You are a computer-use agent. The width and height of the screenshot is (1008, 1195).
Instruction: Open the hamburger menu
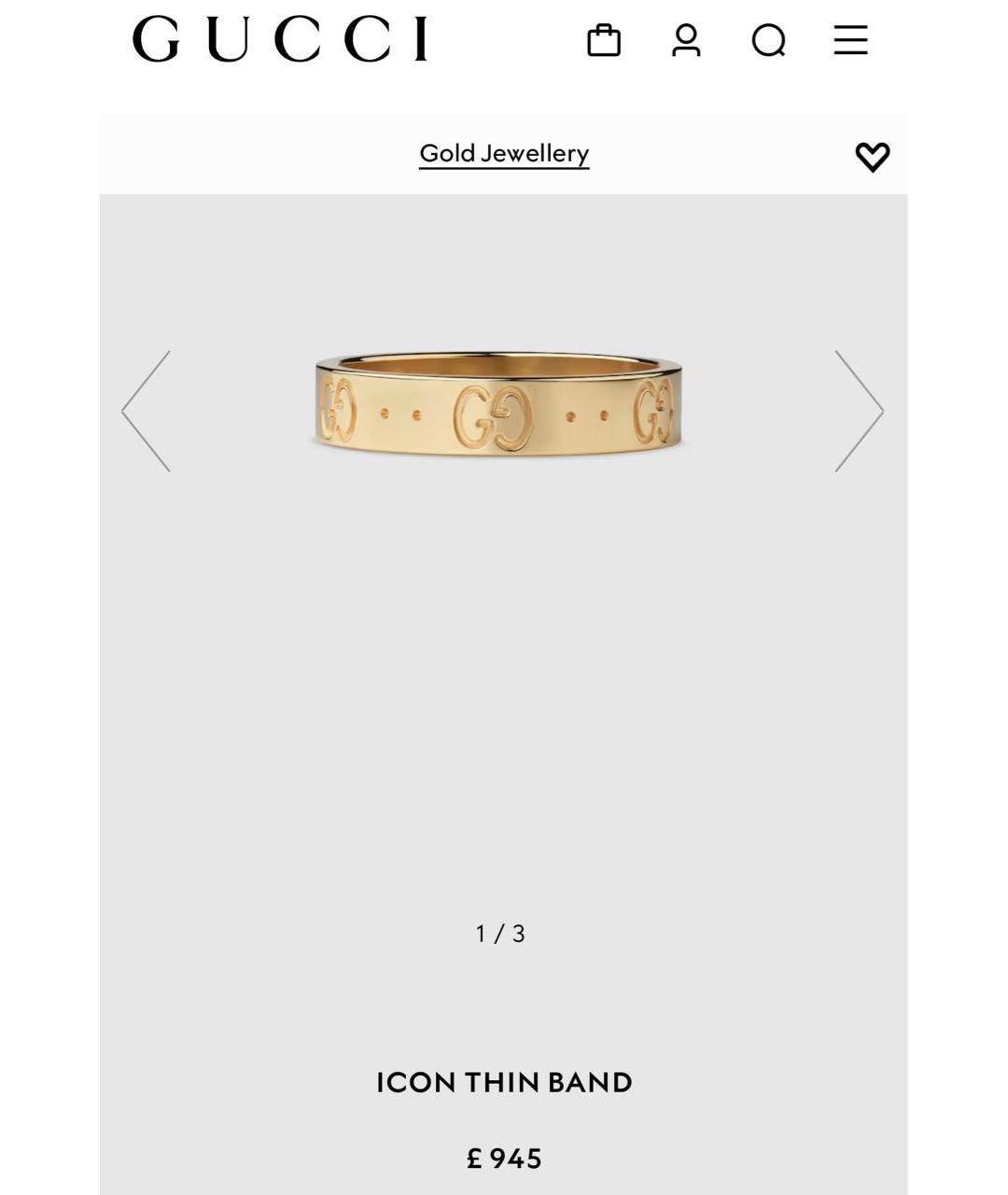(850, 40)
